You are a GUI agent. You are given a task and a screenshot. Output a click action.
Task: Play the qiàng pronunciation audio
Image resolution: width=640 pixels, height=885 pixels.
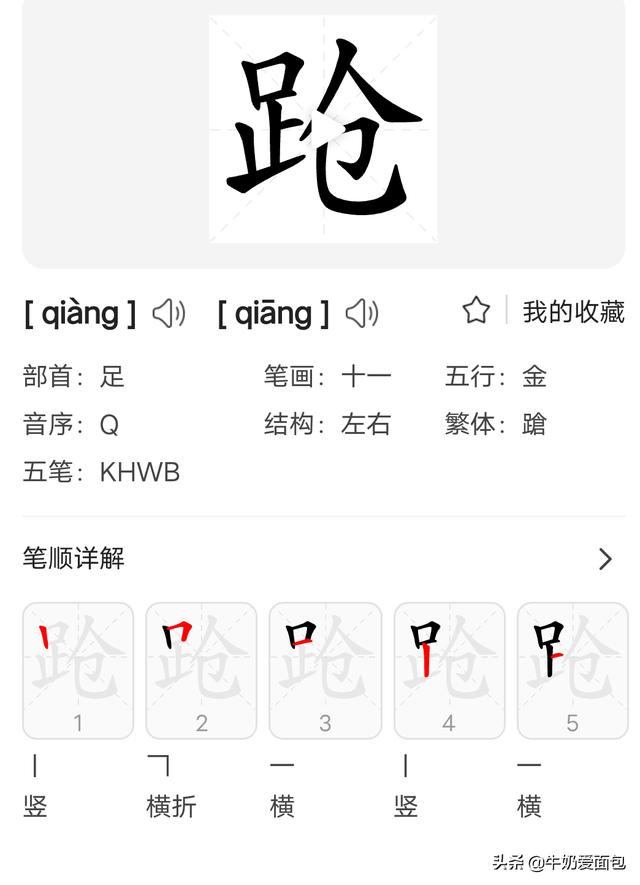click(168, 314)
